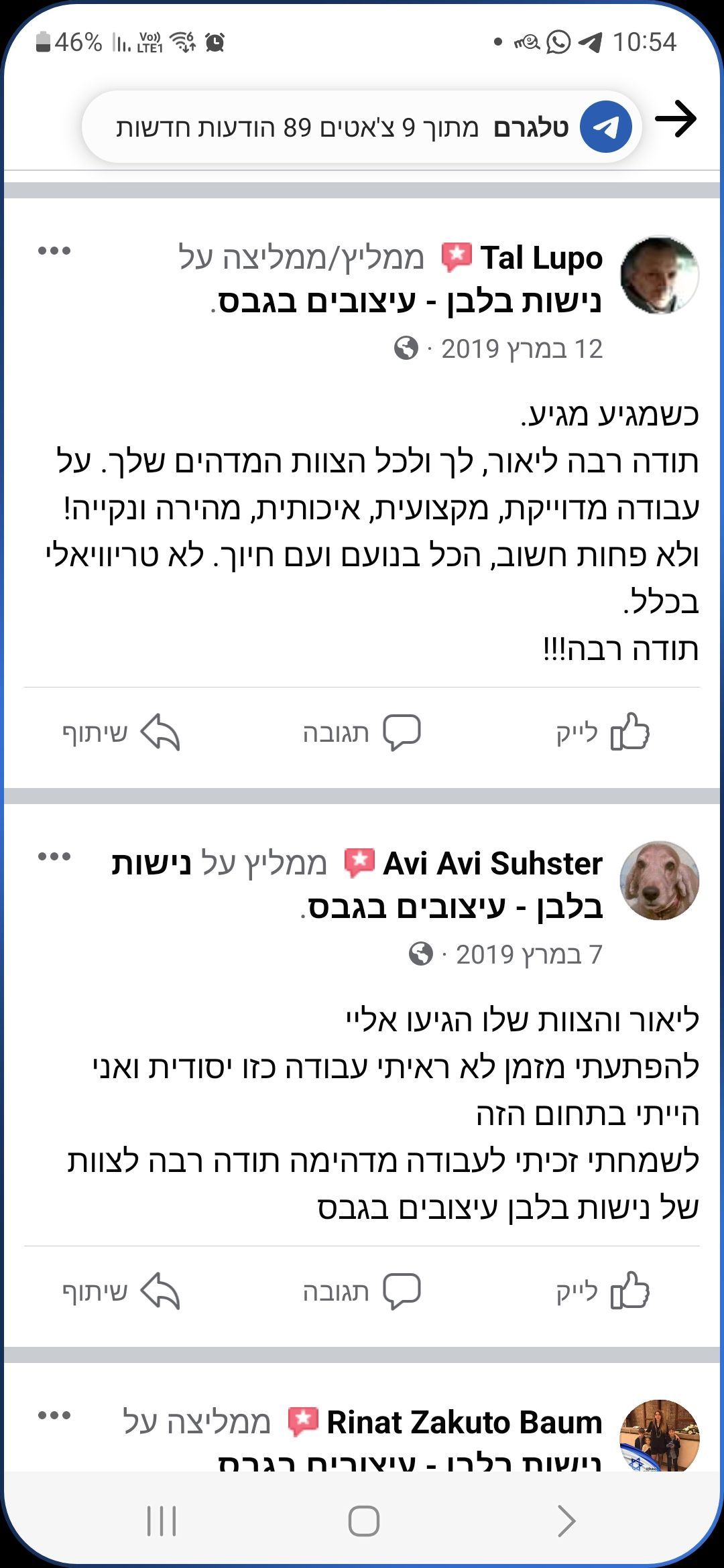Open Rinat Zakuto Baum's profile
The image size is (724, 1568).
pos(464,1422)
